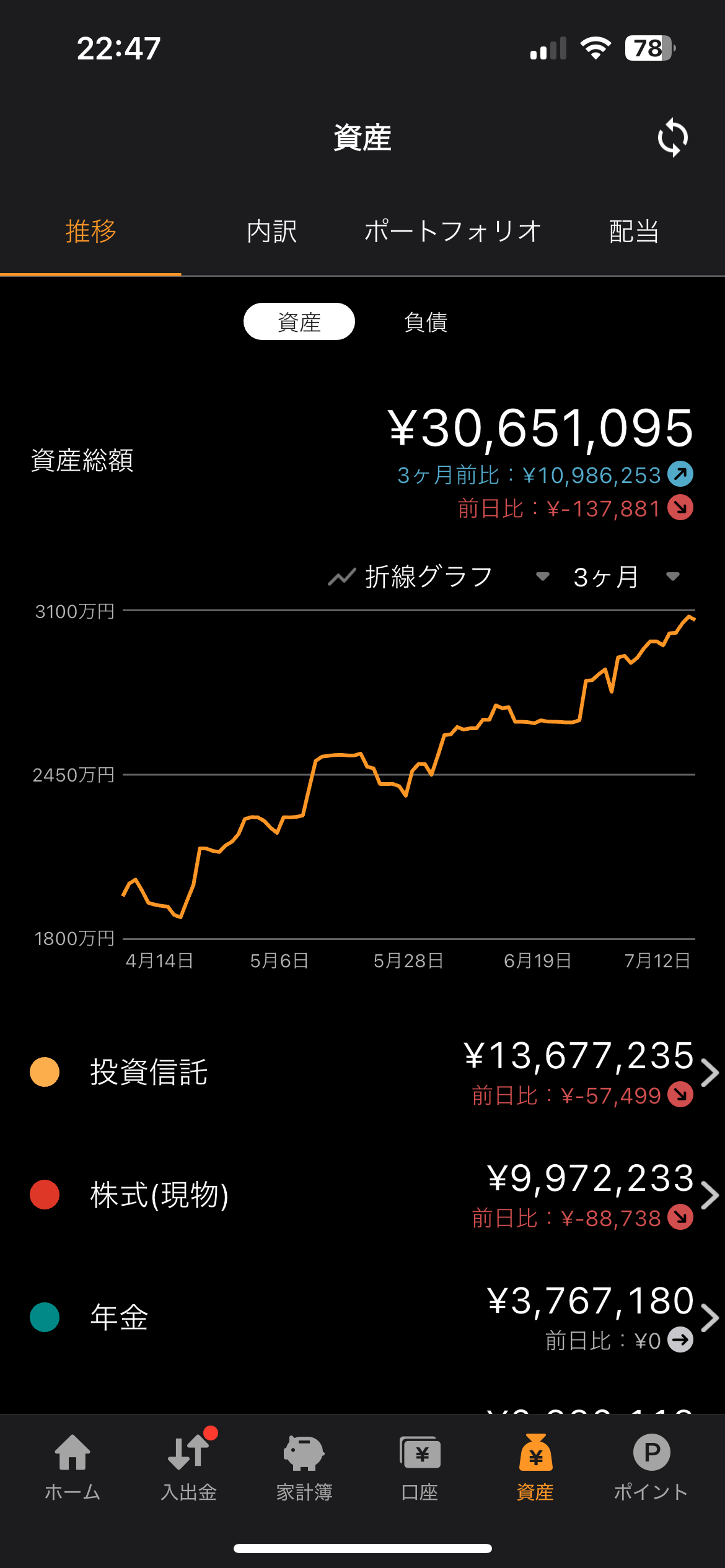725x1568 pixels.
Task: Select the 資産 segment
Action: [x=299, y=322]
